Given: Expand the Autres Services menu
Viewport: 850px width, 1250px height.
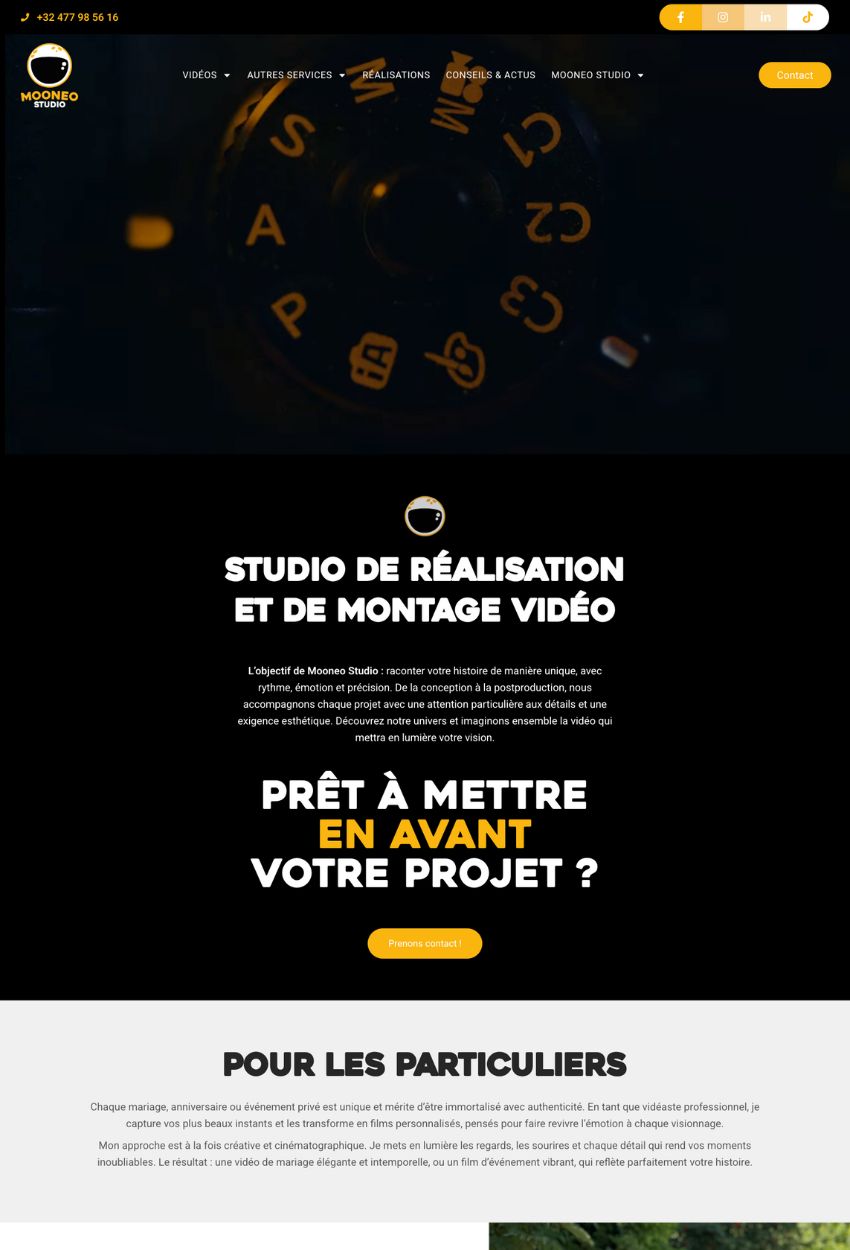Looking at the screenshot, I should (x=296, y=75).
